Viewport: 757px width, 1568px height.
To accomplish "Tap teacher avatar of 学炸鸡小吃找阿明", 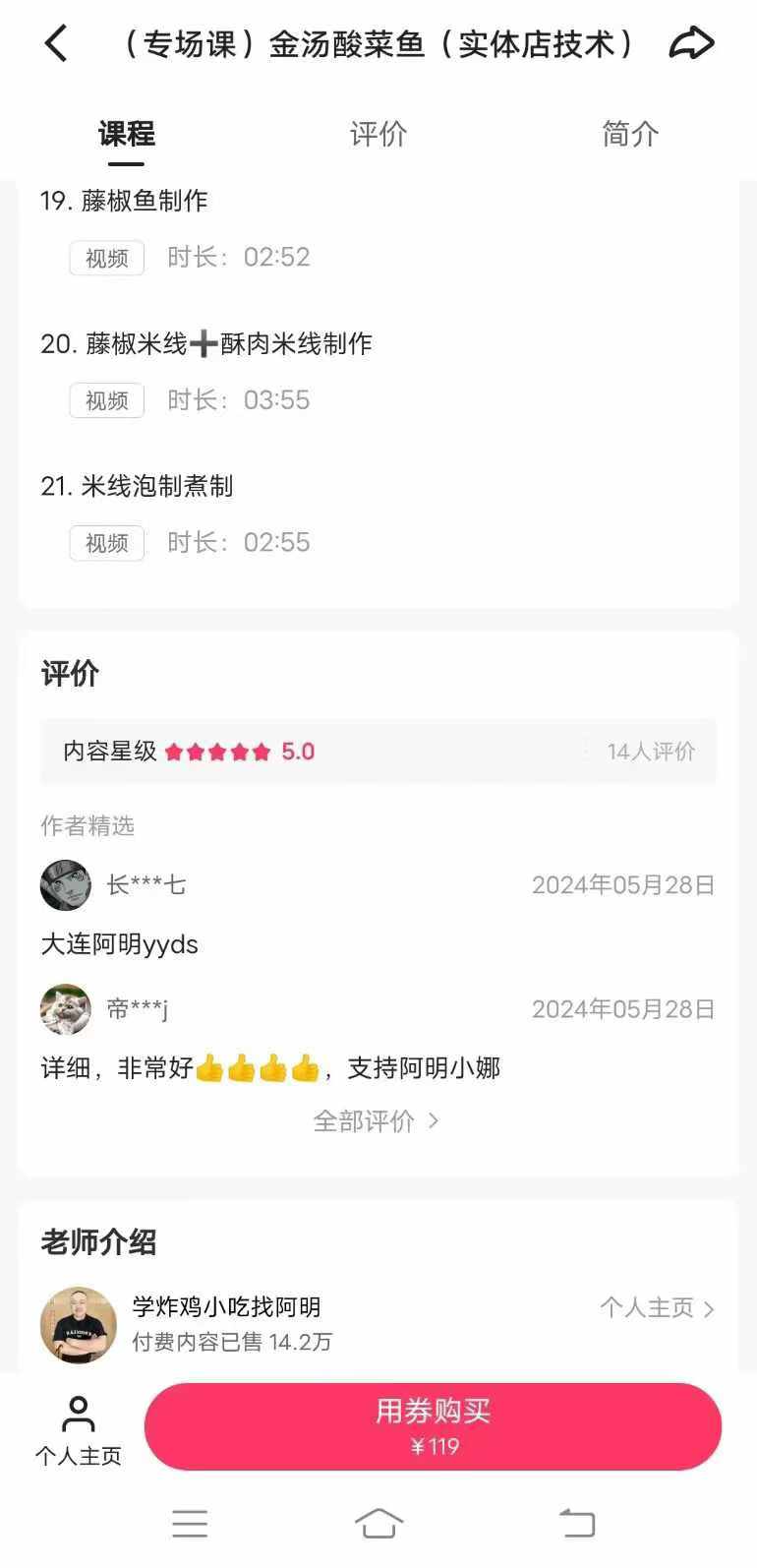I will pos(78,1325).
